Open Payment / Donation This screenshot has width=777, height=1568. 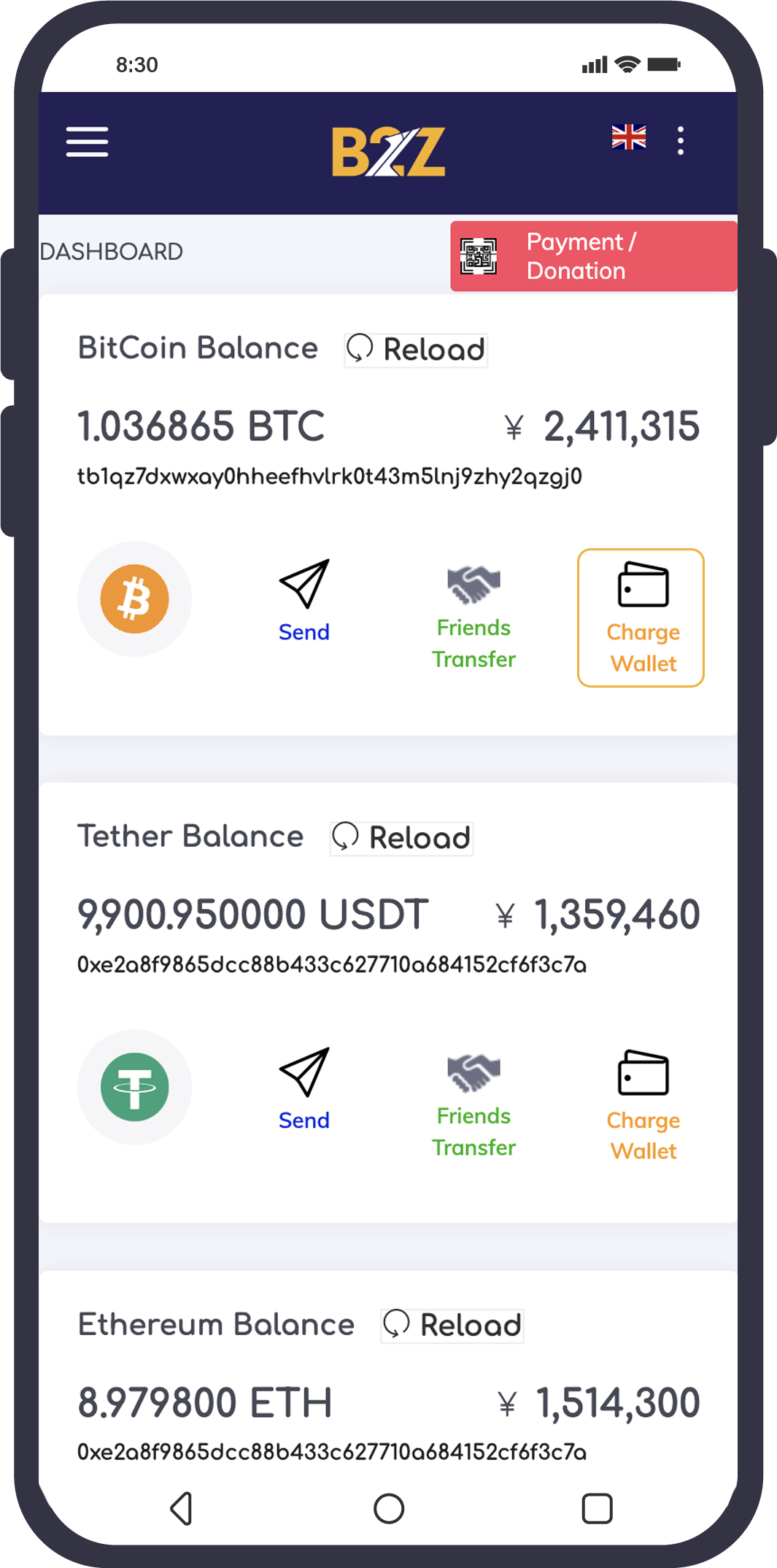[593, 256]
